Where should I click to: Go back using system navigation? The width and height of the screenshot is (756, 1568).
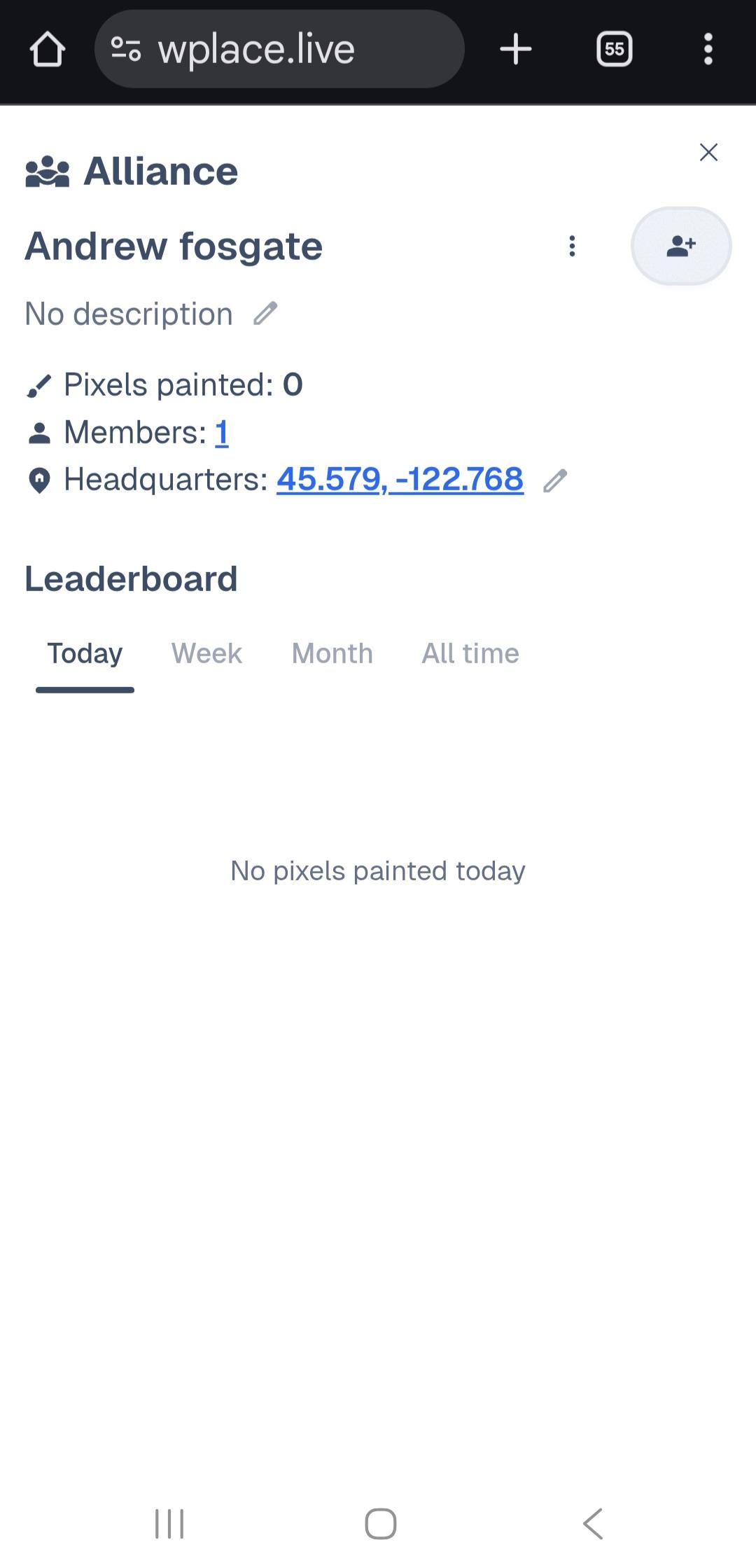592,1523
